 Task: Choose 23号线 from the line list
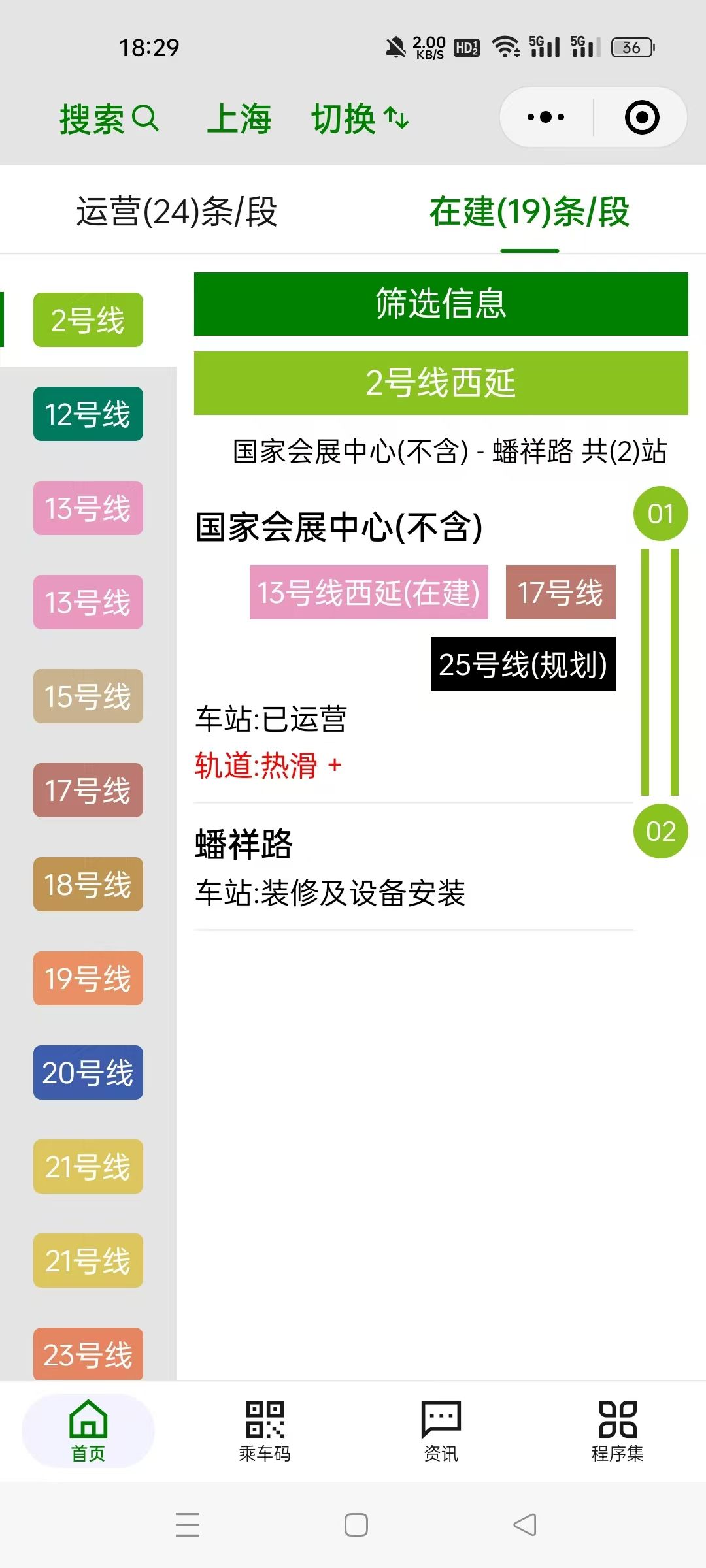tap(88, 1354)
